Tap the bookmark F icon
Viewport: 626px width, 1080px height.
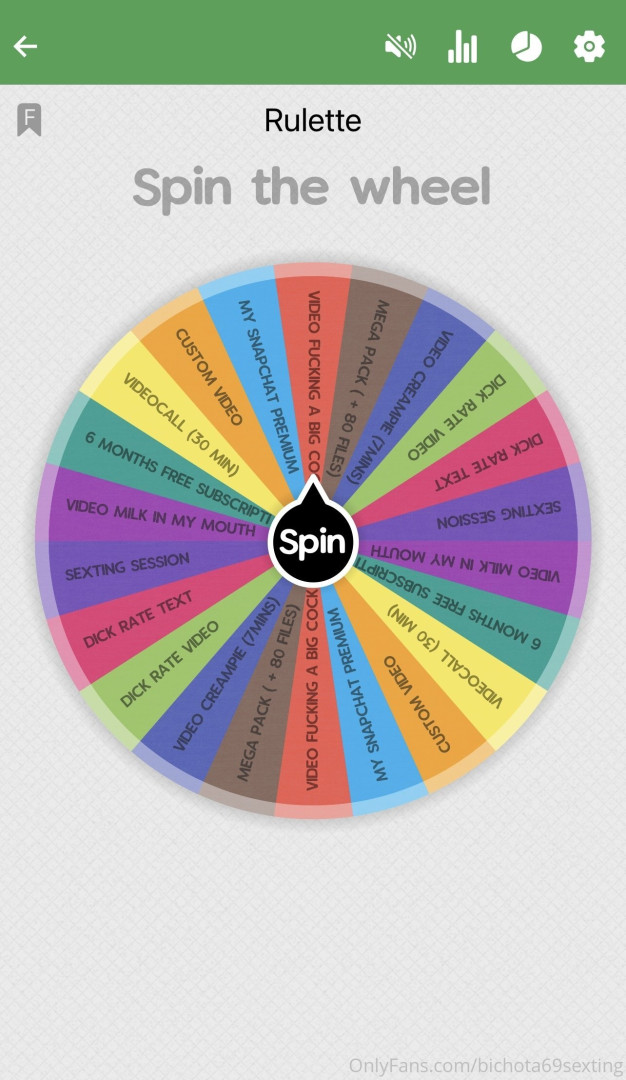[x=29, y=120]
